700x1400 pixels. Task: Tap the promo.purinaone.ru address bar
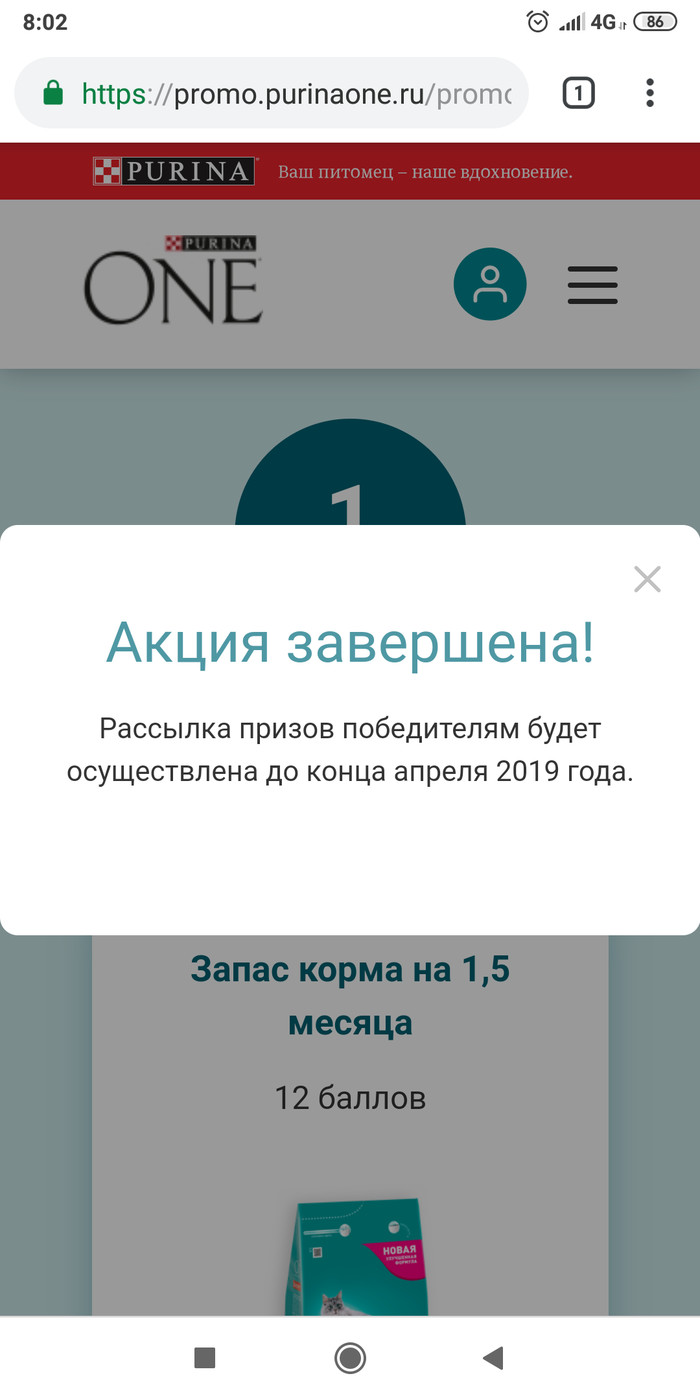(x=290, y=94)
